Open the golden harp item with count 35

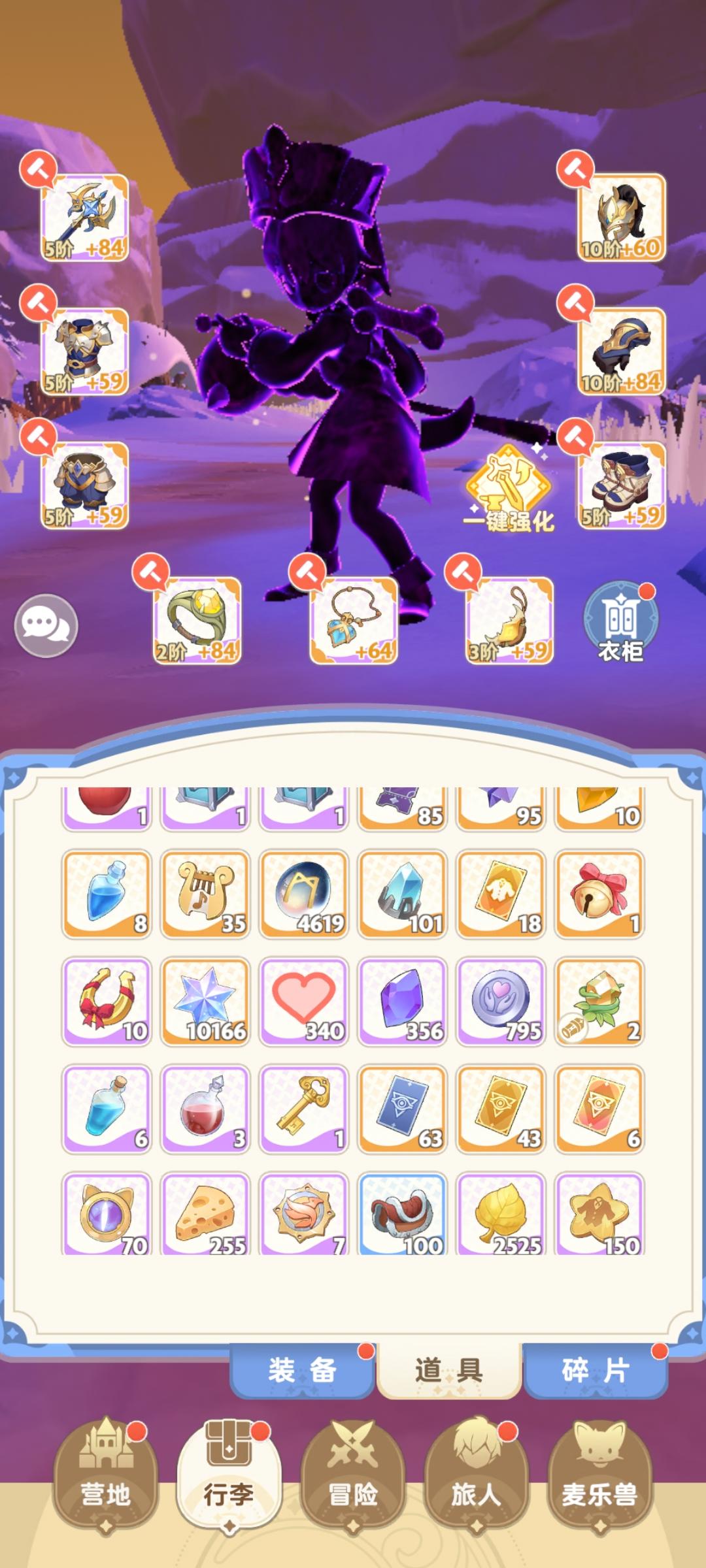pyautogui.click(x=205, y=893)
